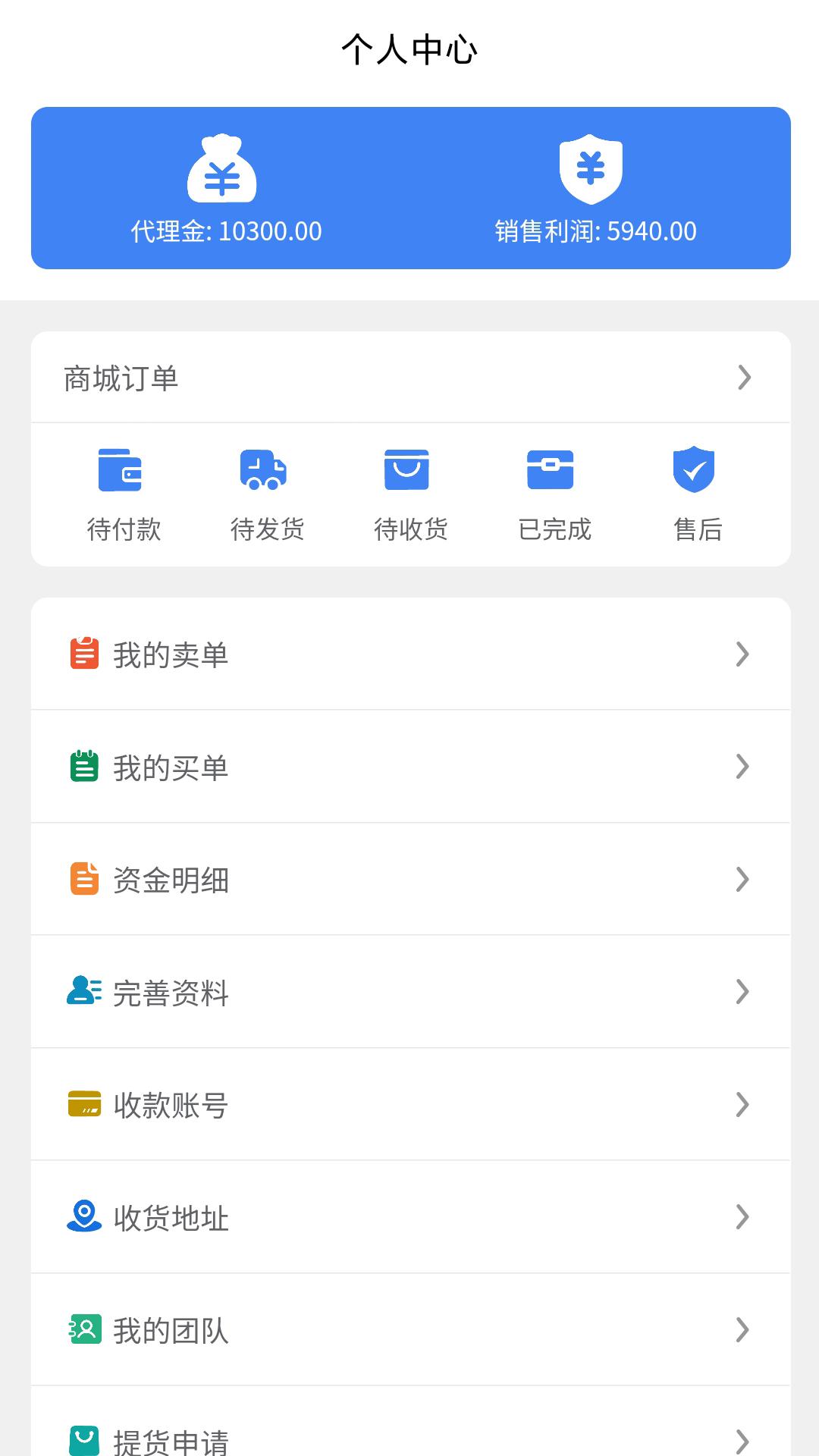Image resolution: width=819 pixels, height=1456 pixels.
Task: Open 我的买单
Action: (410, 767)
